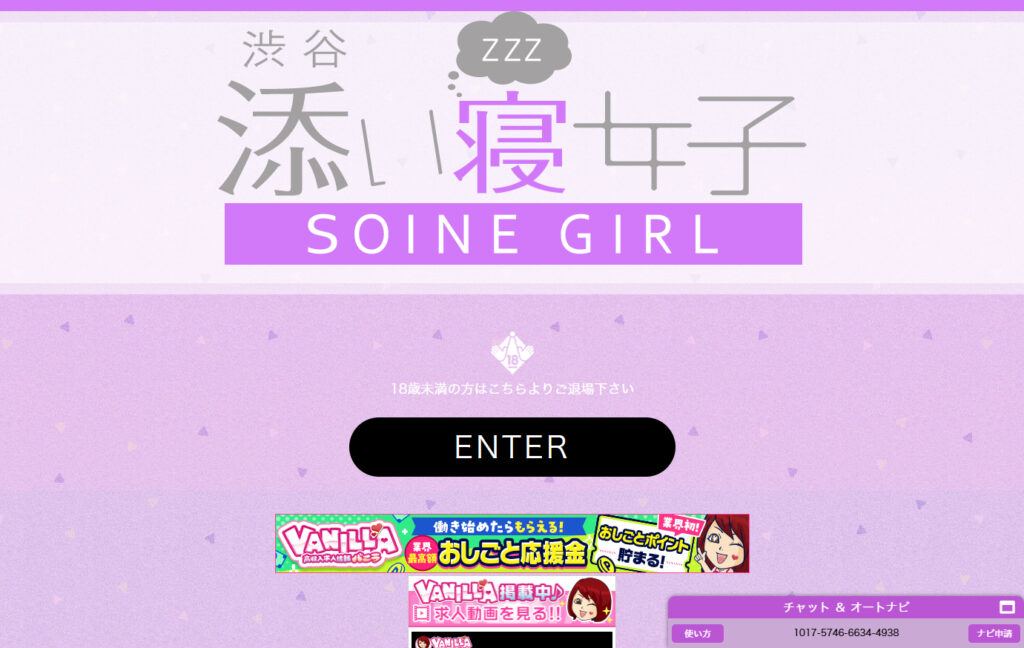Tap the 使い方 button in the chat panel
Screen dimensions: 1024x648
point(697,633)
